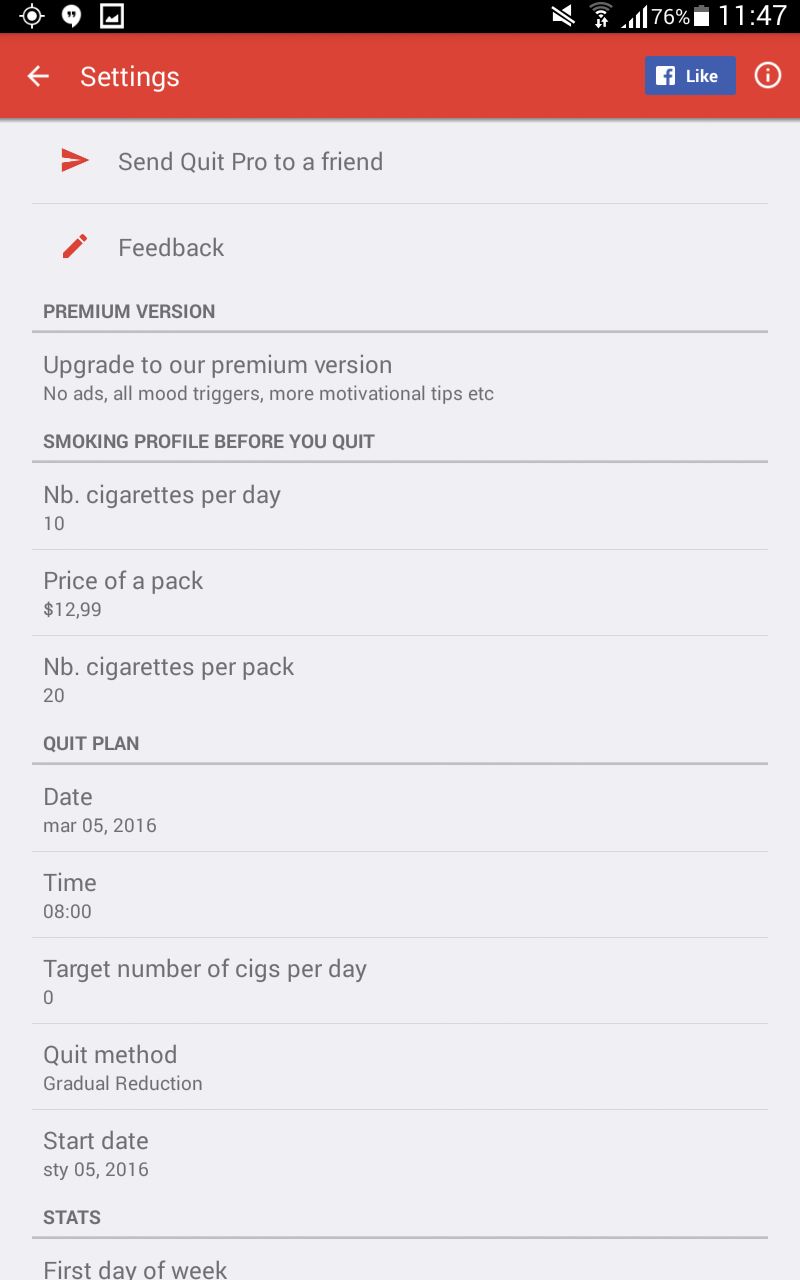This screenshot has width=800, height=1280.
Task: Change the Start date setting
Action: pos(400,1153)
